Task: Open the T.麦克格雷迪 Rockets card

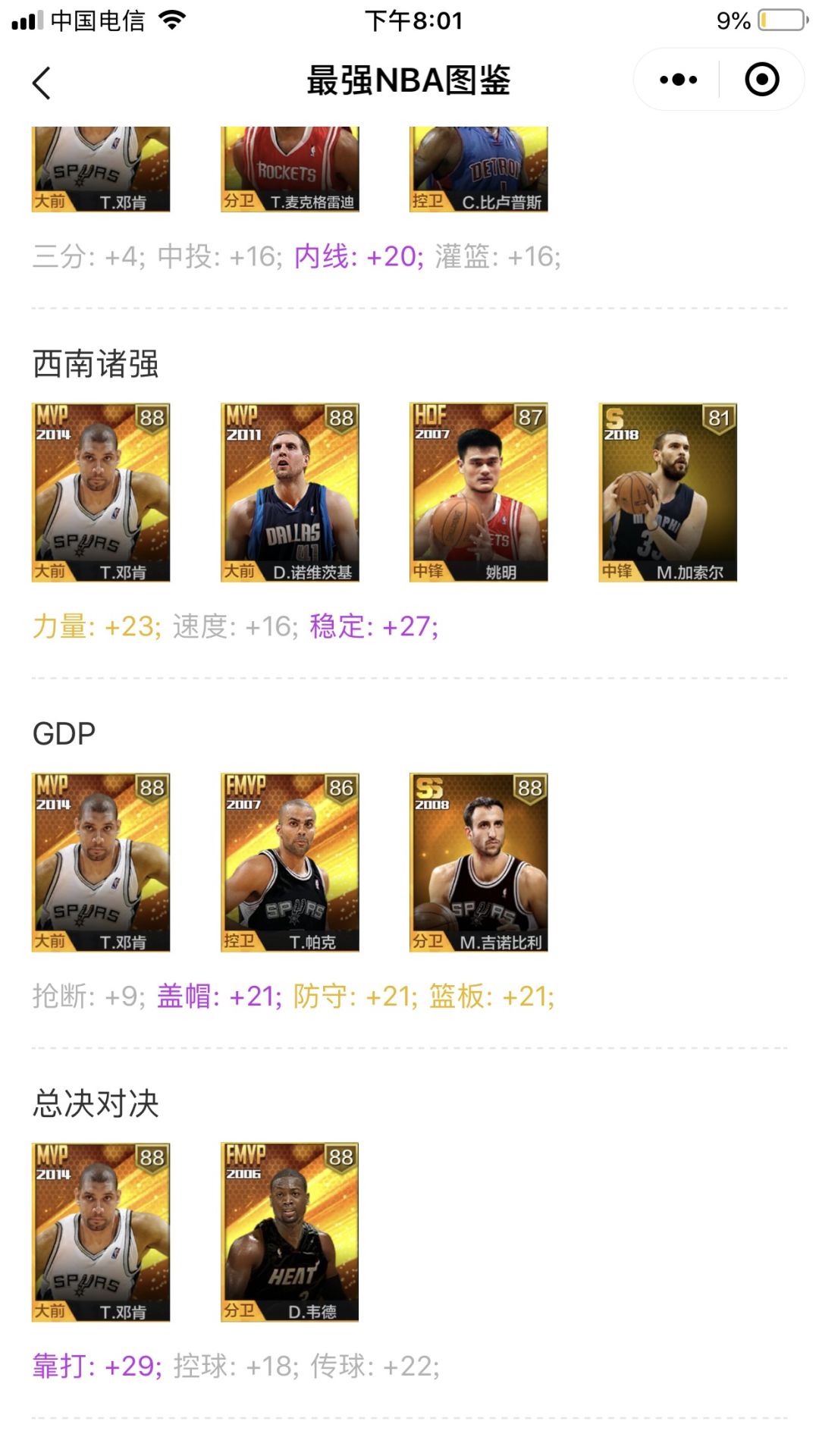Action: click(x=290, y=170)
